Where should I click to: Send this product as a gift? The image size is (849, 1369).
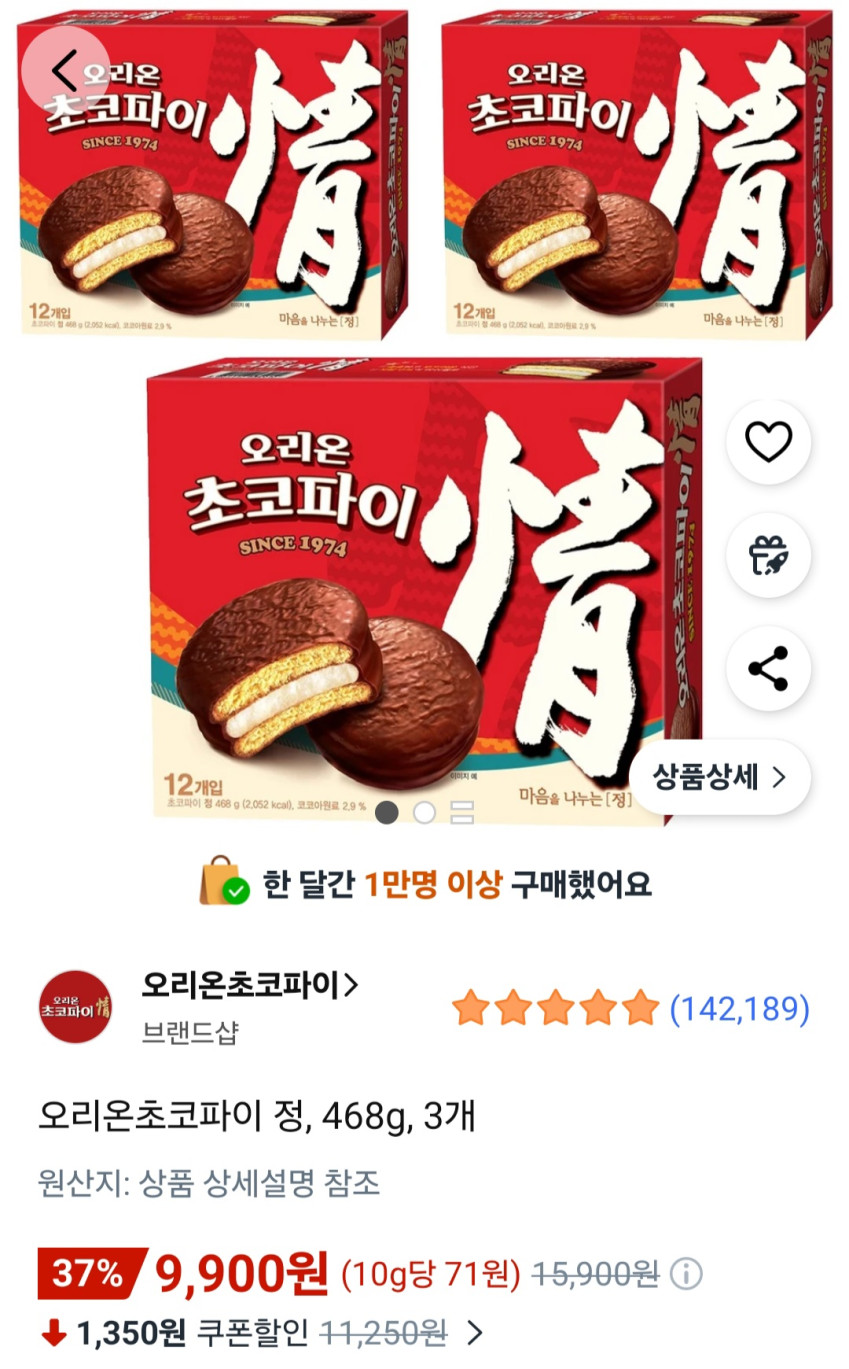click(x=768, y=555)
